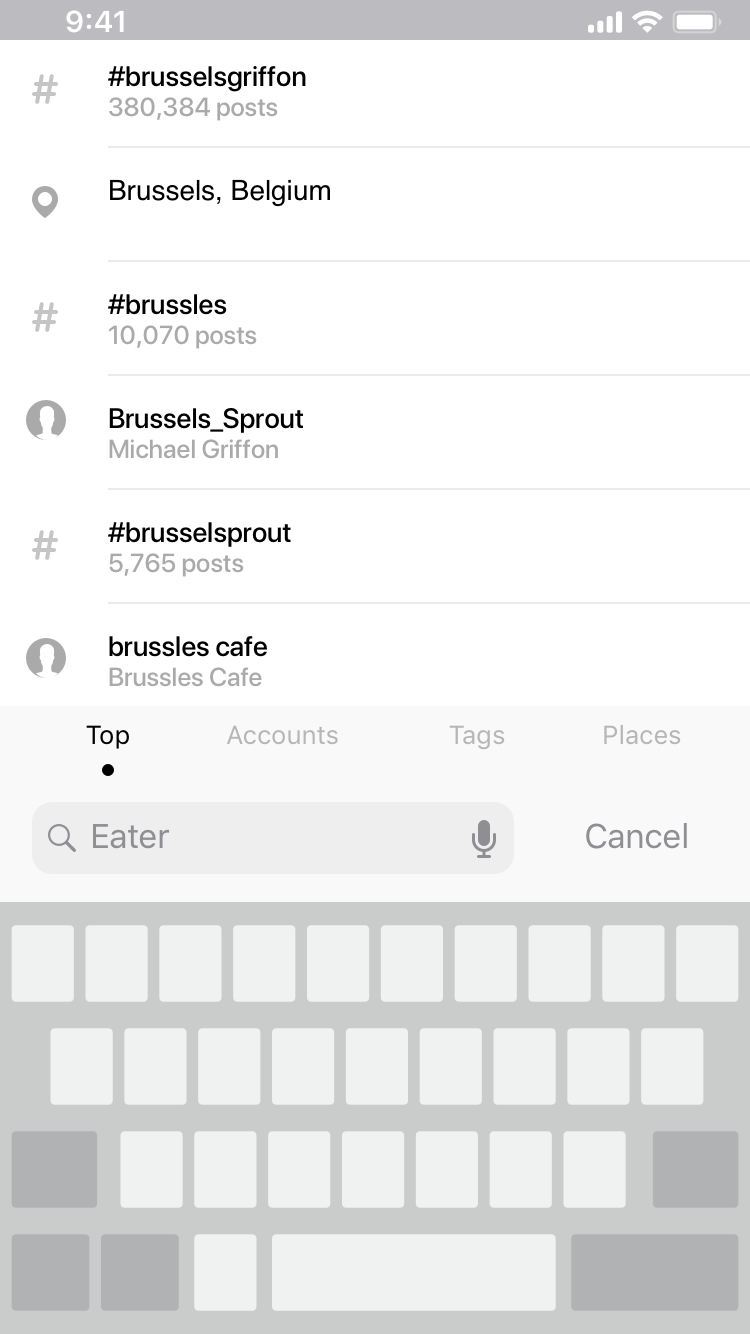Cancel the search
Viewport: 750px width, 1334px height.
(x=637, y=837)
